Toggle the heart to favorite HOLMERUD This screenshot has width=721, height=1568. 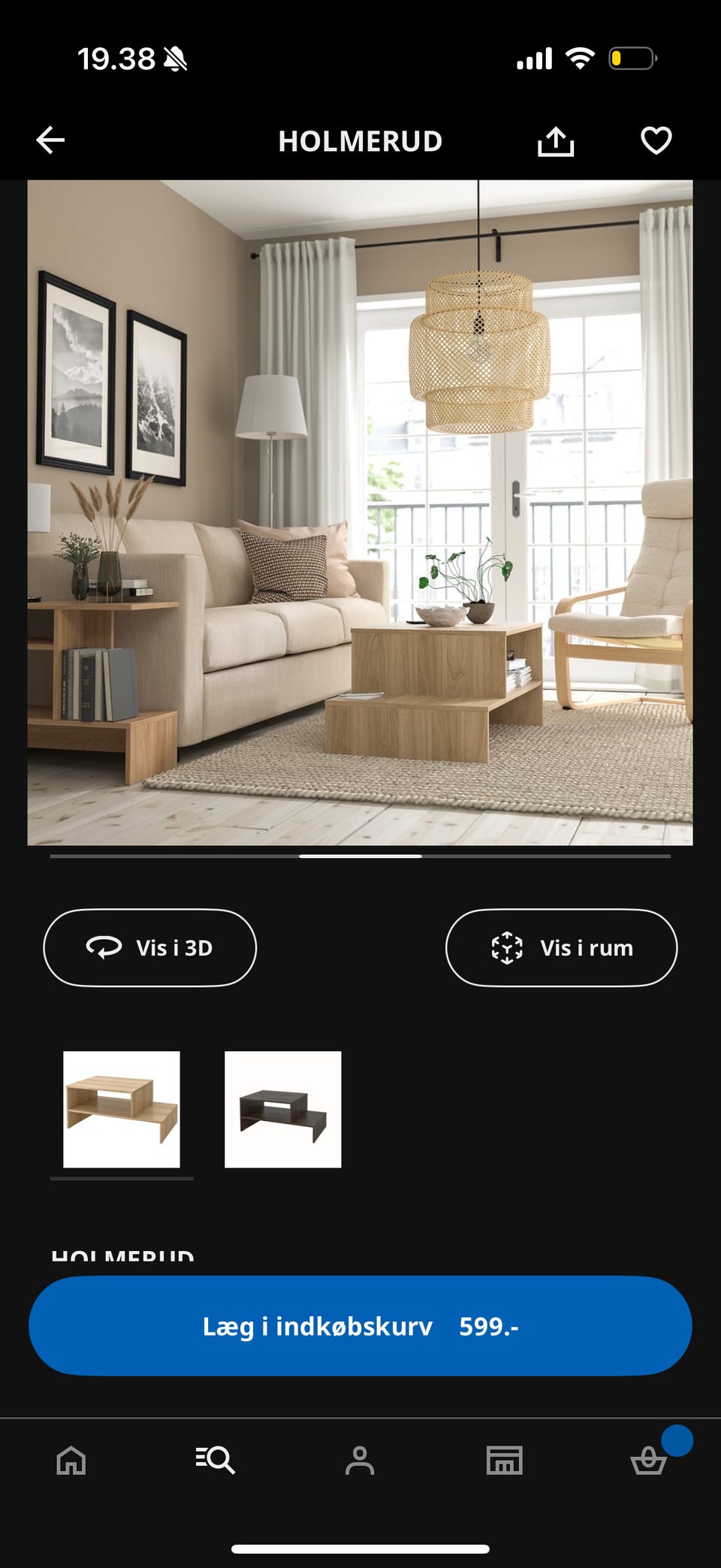[655, 140]
